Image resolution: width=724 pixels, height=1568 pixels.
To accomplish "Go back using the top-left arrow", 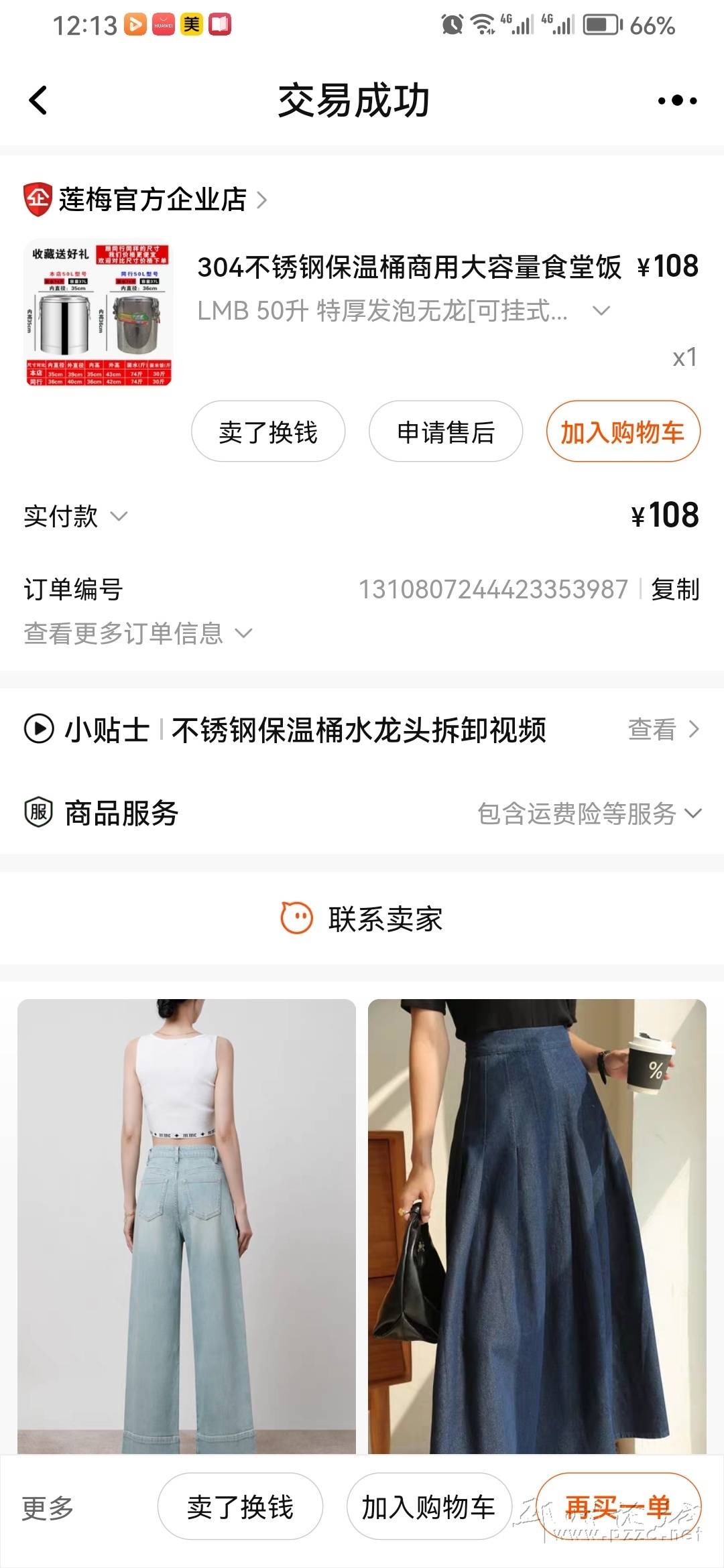I will [38, 101].
